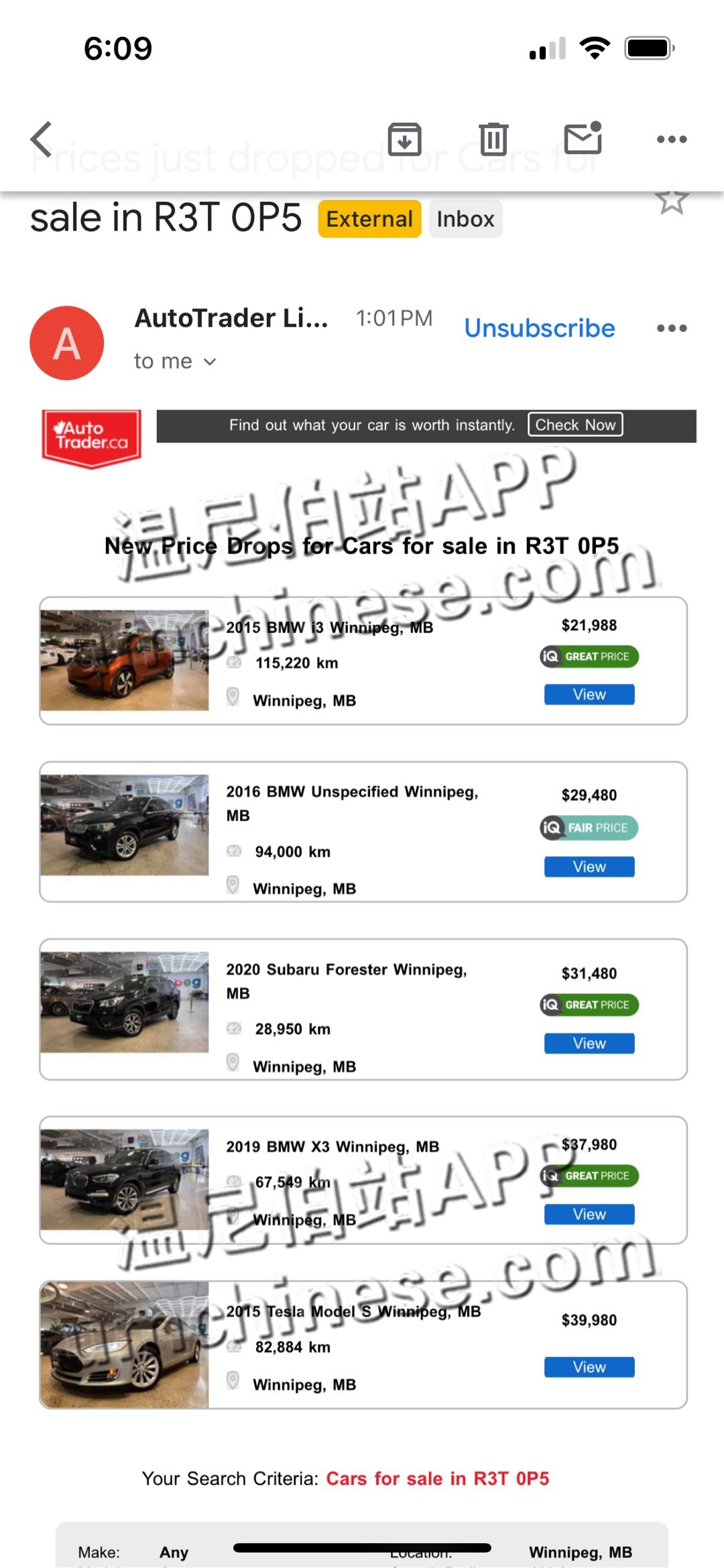Image resolution: width=724 pixels, height=1568 pixels.
Task: Tap the Inbox label chip
Action: [465, 219]
